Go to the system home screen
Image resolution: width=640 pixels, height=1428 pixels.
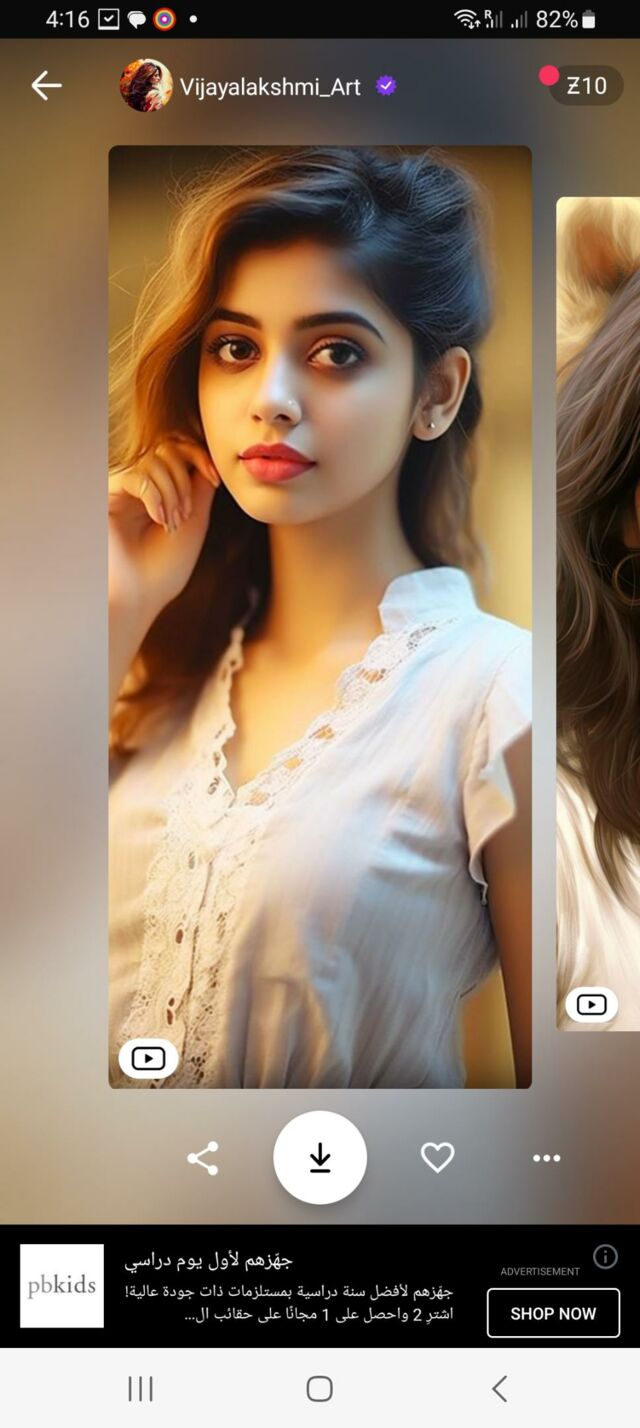320,1388
